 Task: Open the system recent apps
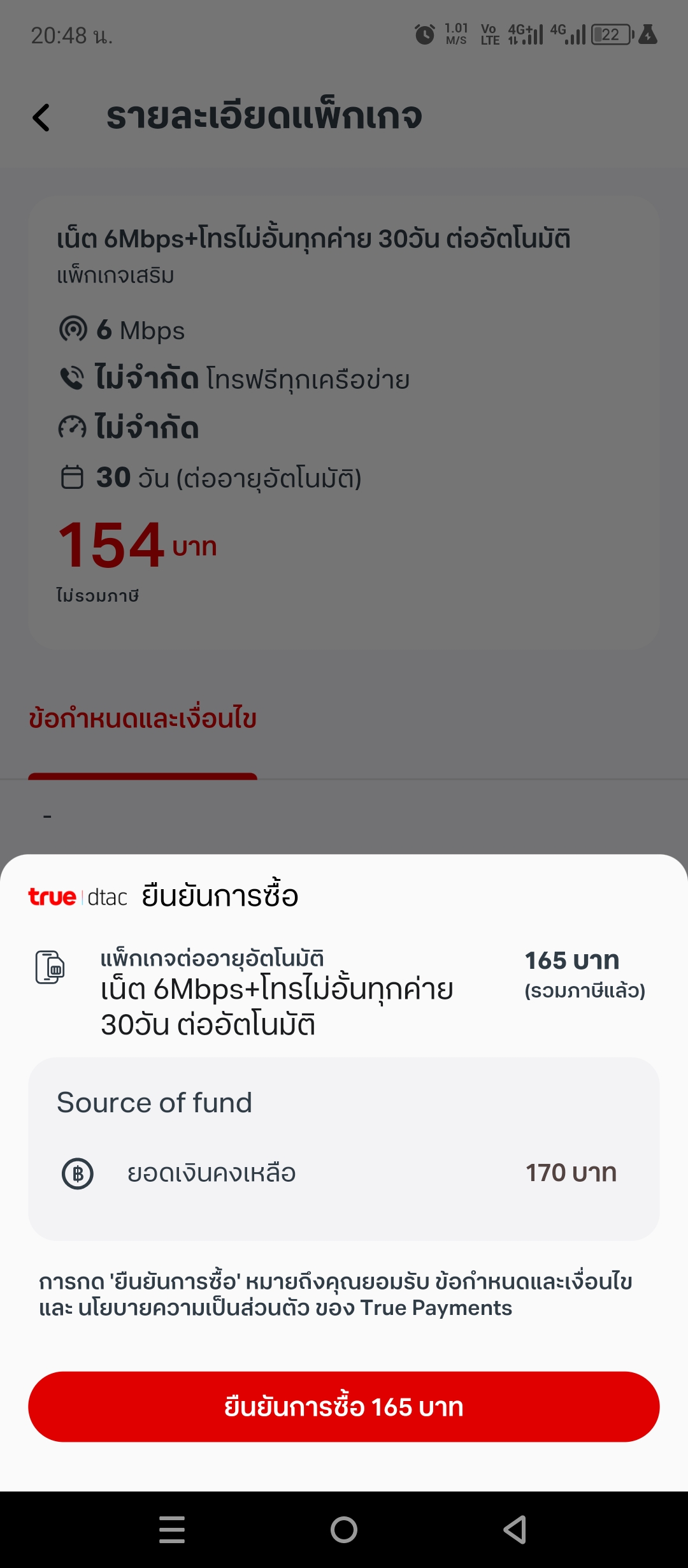pyautogui.click(x=172, y=1529)
